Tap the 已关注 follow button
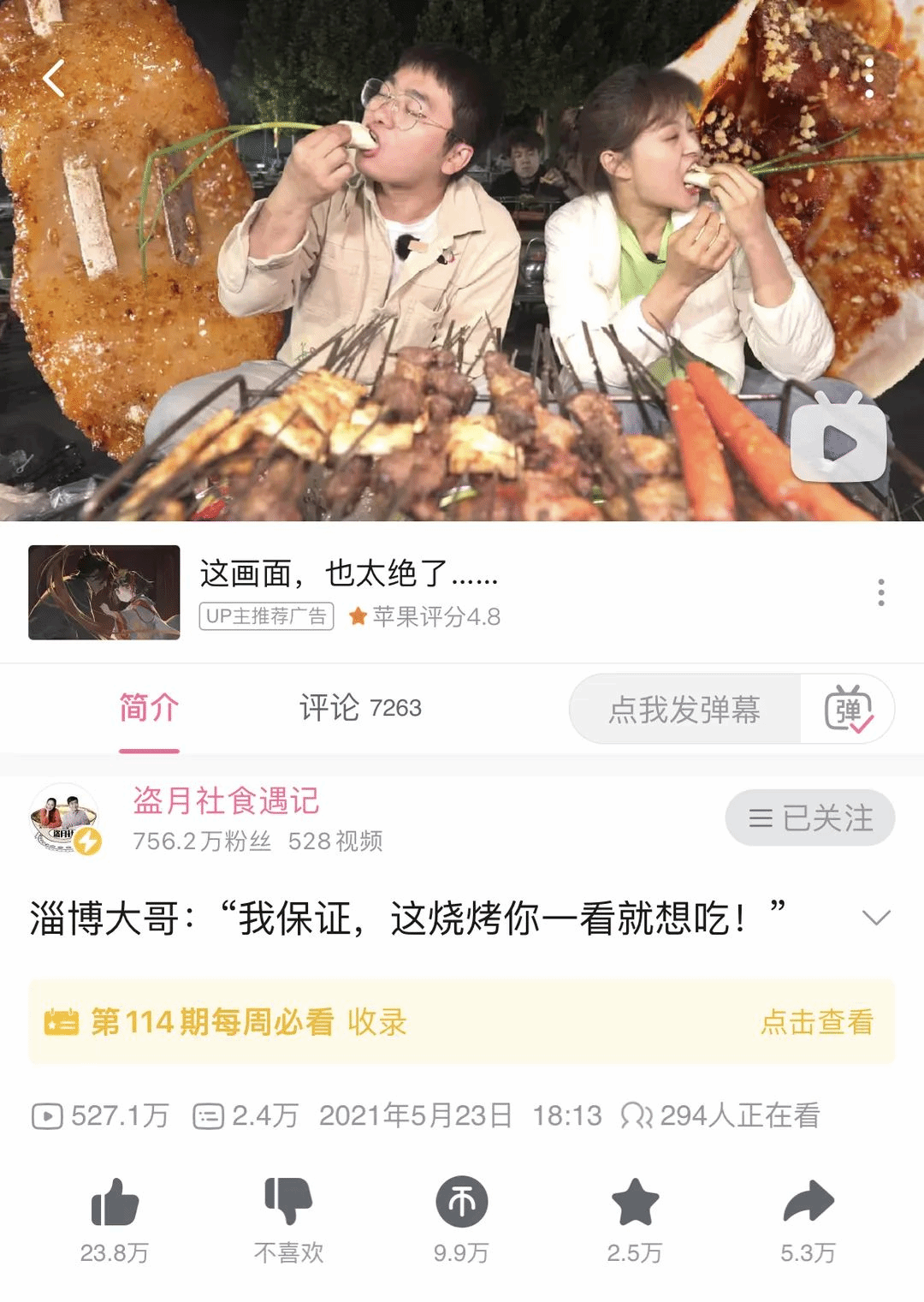This screenshot has height=1302, width=924. (x=809, y=818)
